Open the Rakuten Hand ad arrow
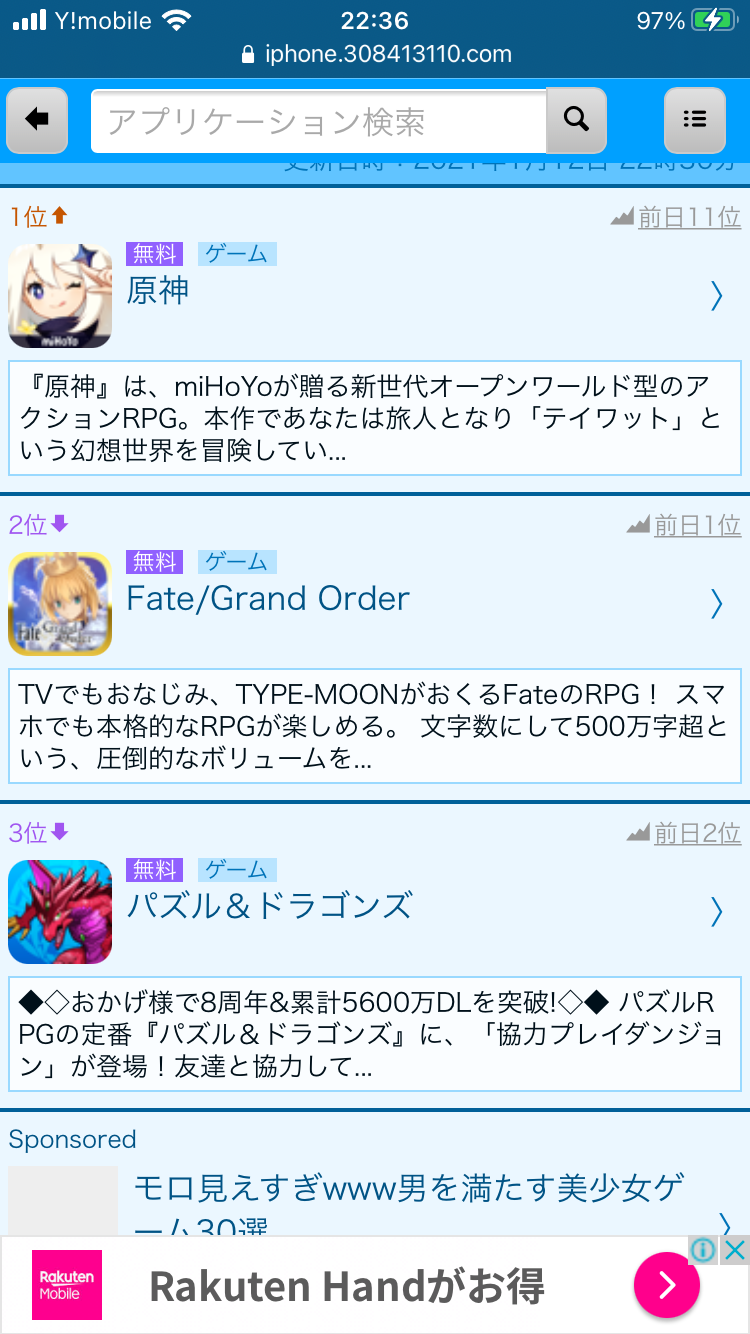 [667, 1284]
